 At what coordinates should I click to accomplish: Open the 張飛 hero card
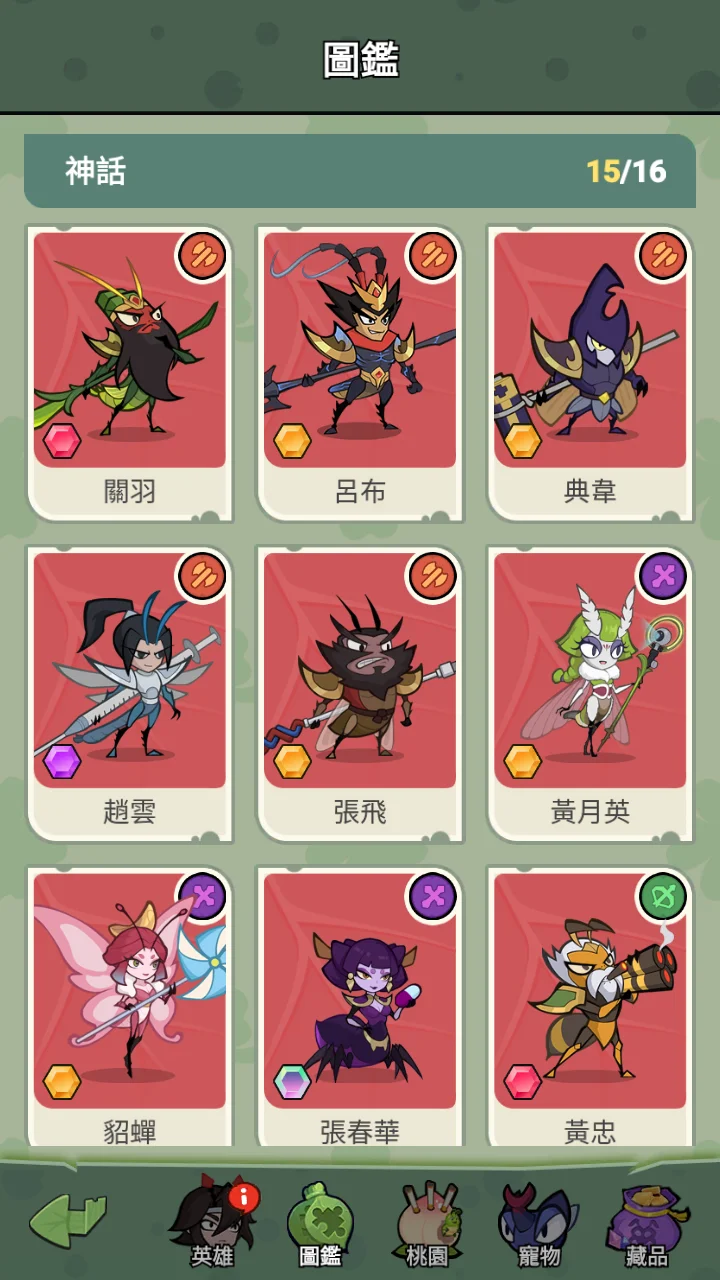[360, 690]
